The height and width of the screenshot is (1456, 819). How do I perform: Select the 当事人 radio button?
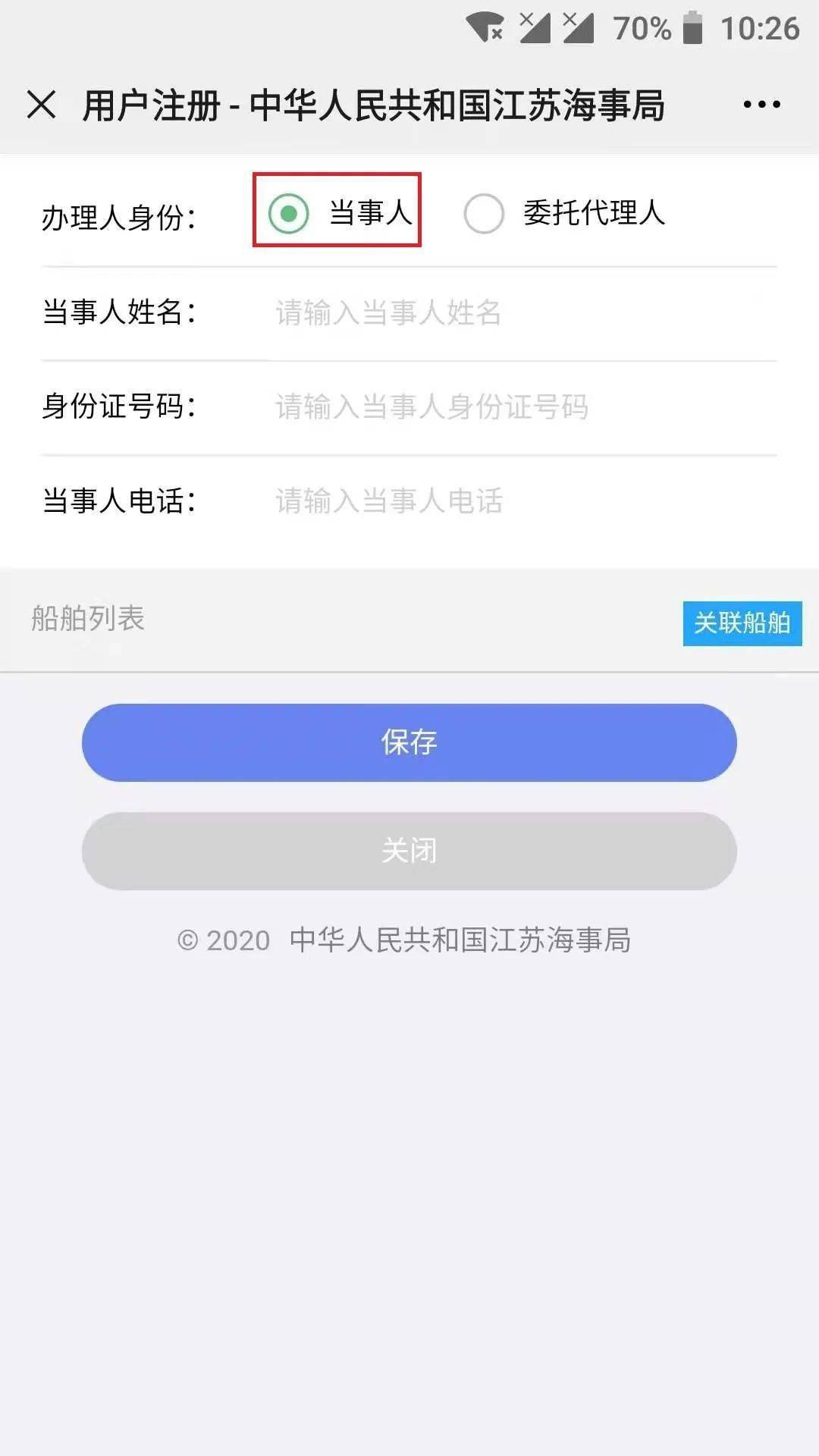click(x=287, y=215)
